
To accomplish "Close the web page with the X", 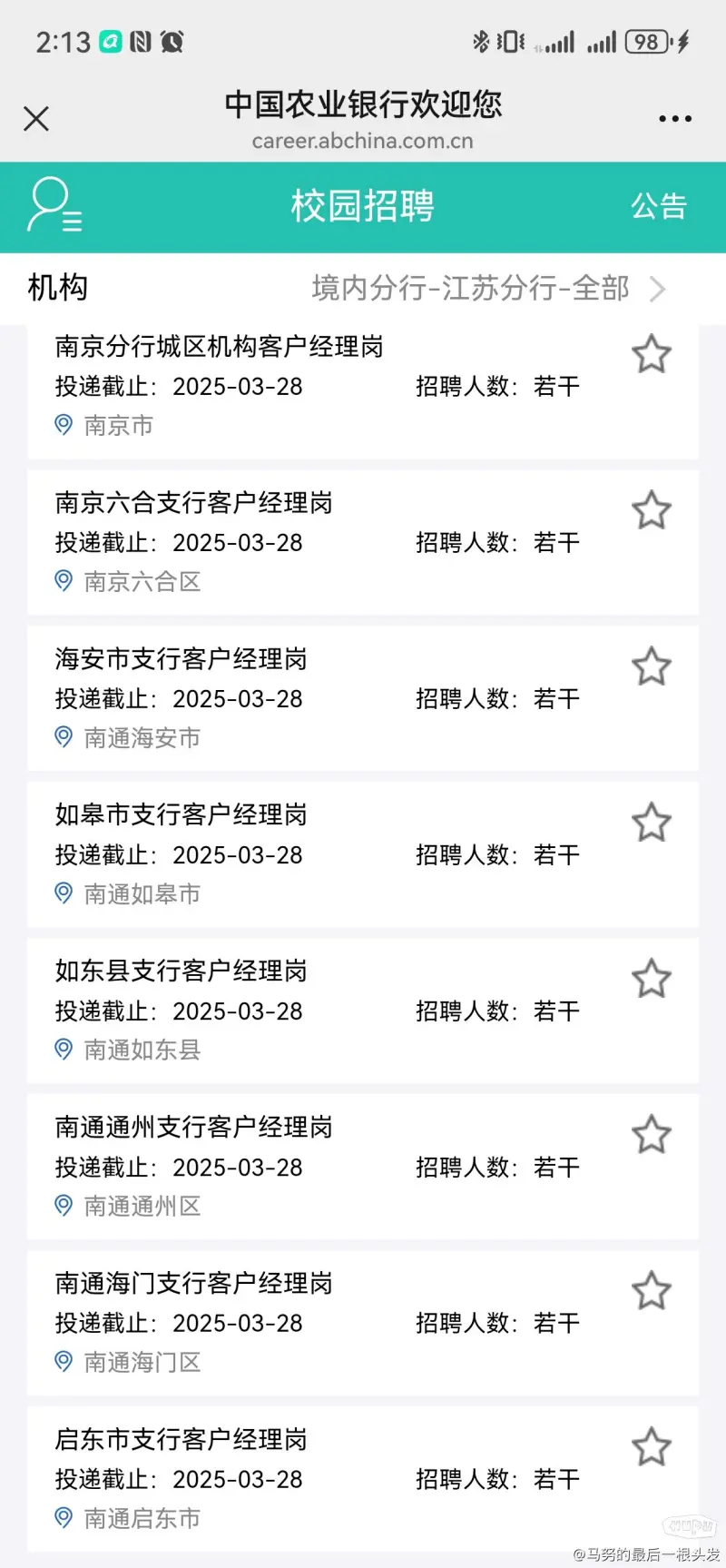I will click(36, 118).
